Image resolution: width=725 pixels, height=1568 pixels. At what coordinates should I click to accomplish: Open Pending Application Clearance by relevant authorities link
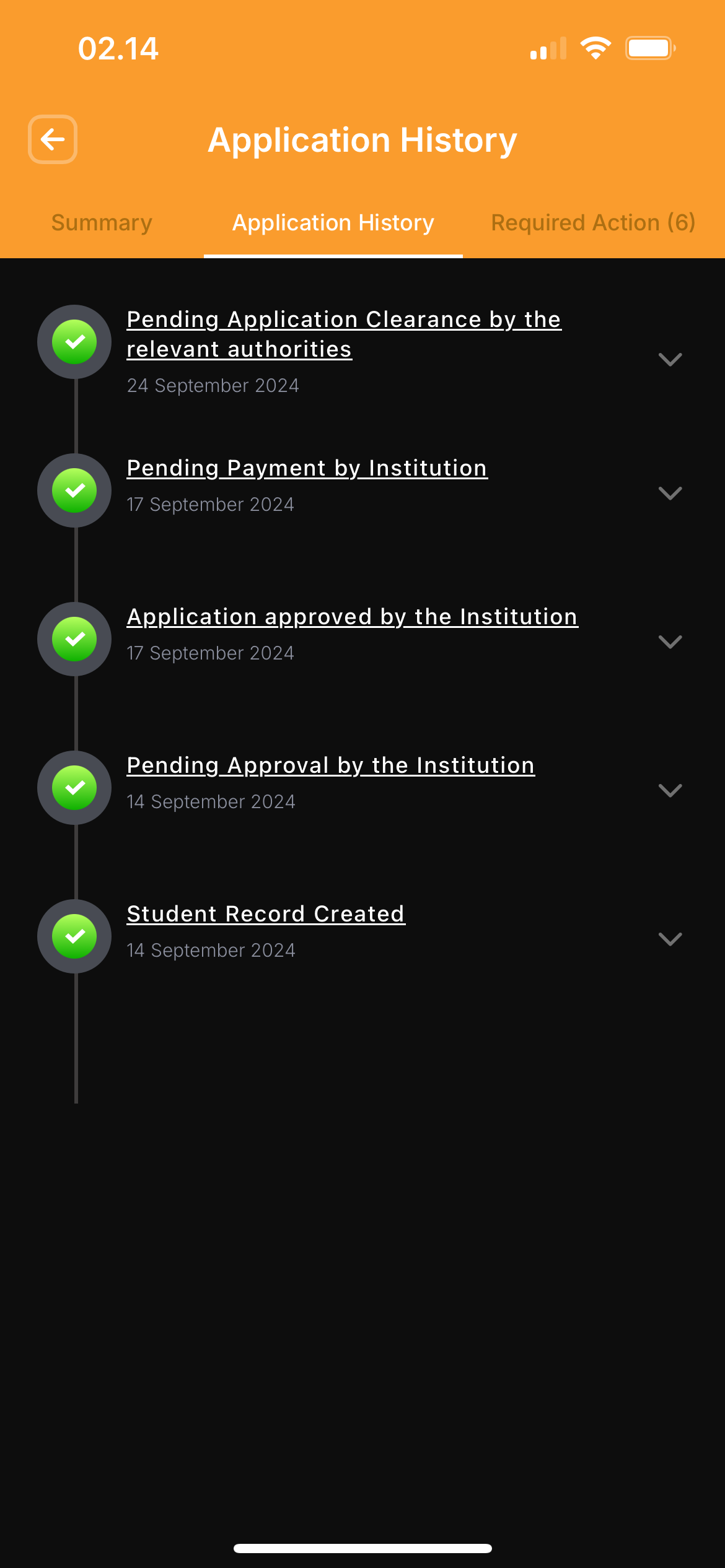343,334
